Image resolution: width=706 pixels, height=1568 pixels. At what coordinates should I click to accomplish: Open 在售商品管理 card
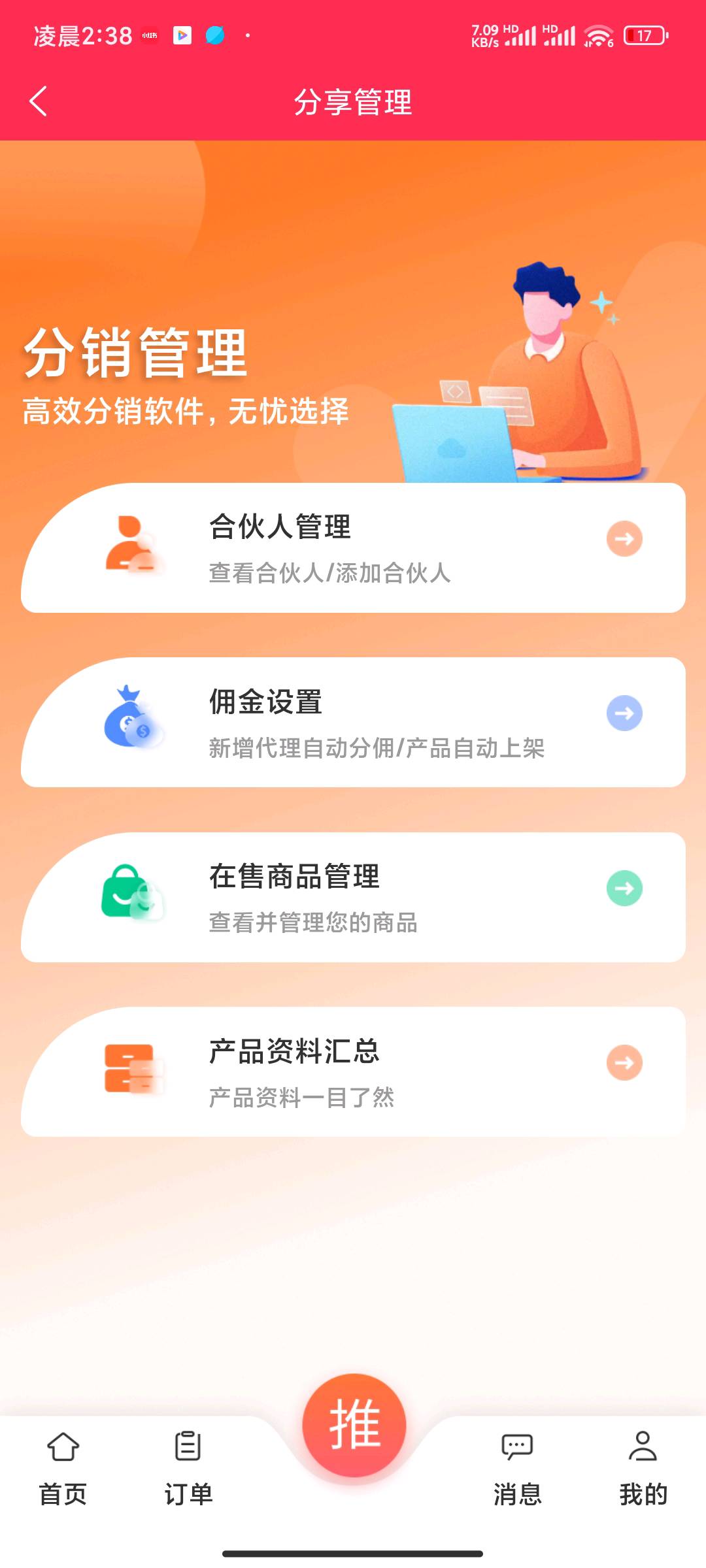tap(353, 897)
